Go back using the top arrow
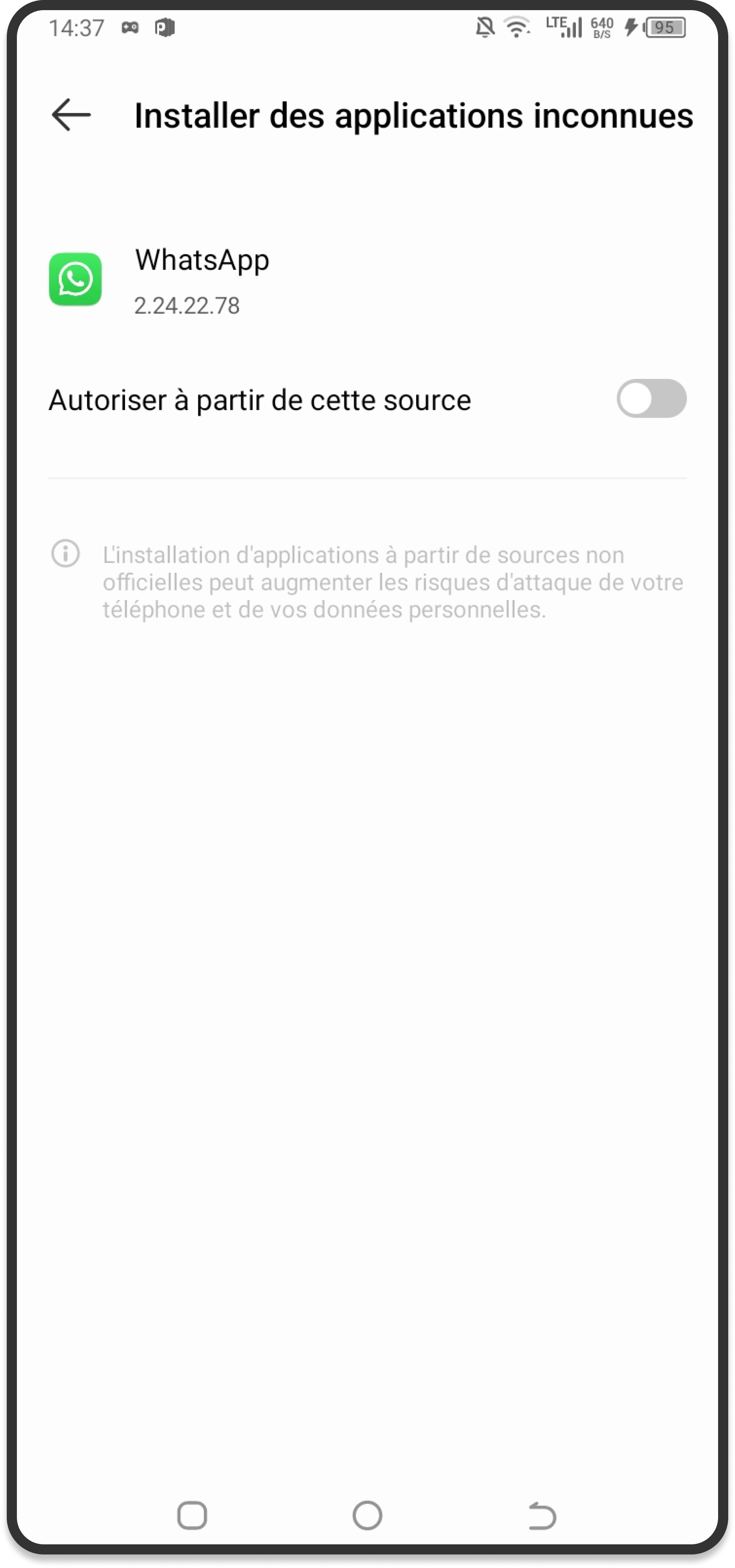The height and width of the screenshot is (1568, 735). click(71, 115)
